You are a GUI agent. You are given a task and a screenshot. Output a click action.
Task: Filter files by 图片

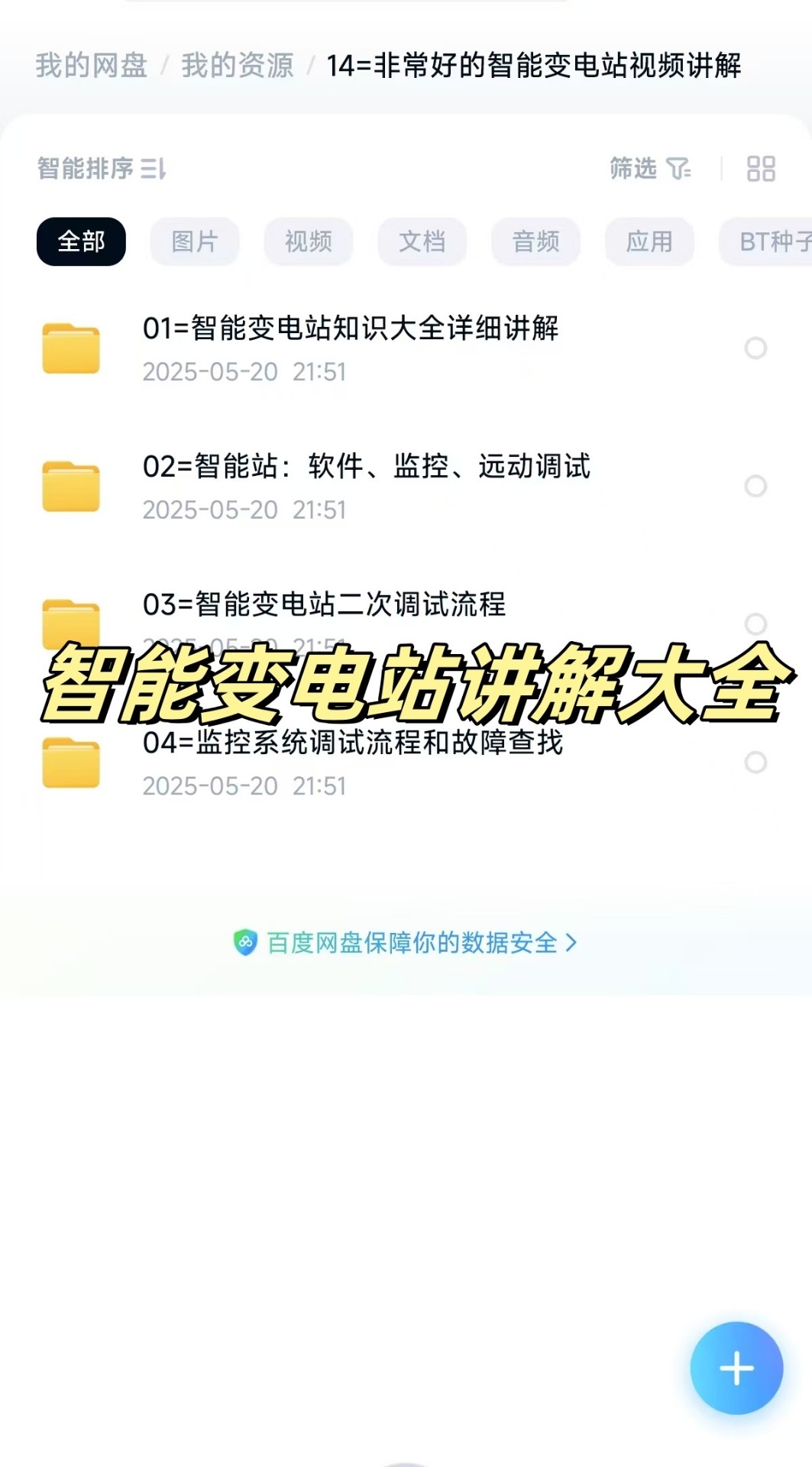click(x=195, y=241)
